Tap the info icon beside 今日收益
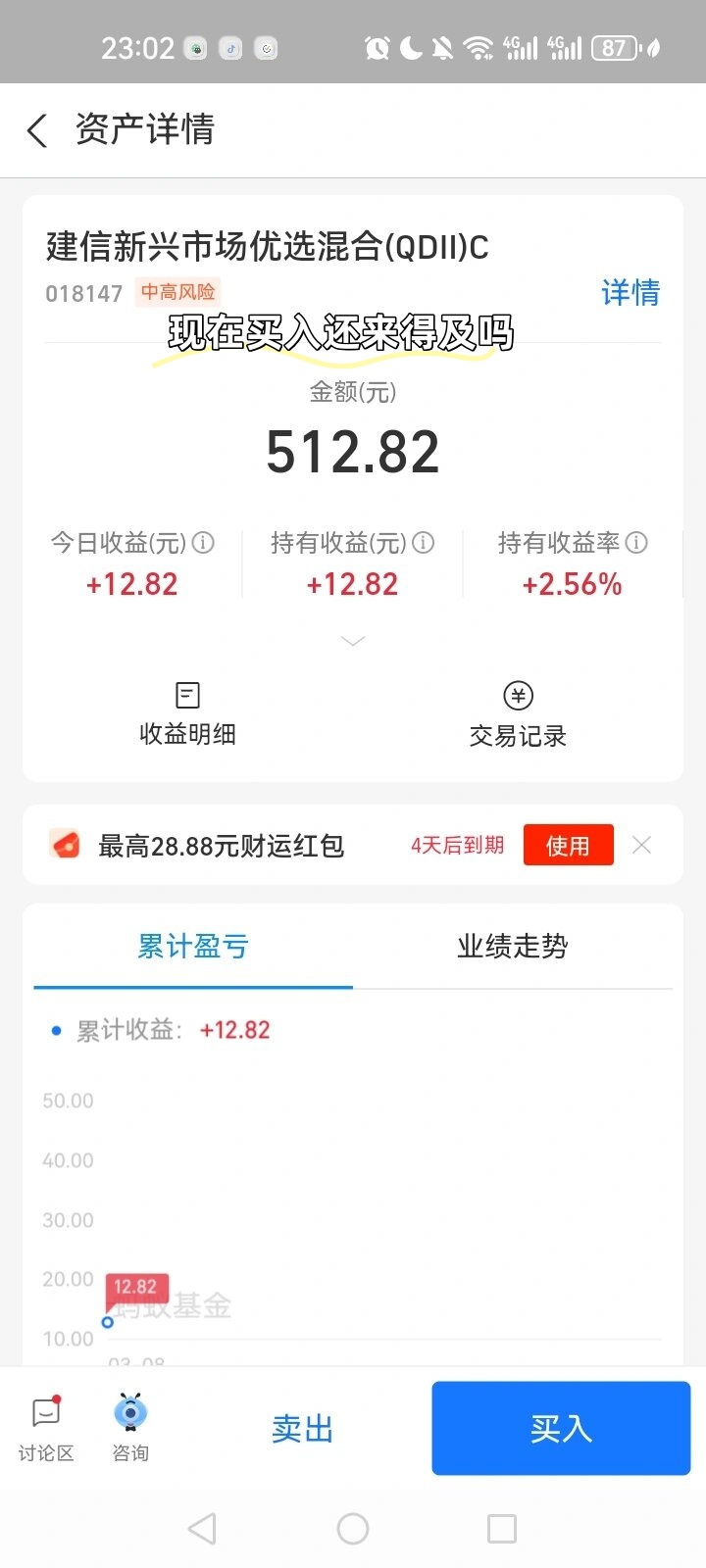Viewport: 706px width, 1568px height. [x=203, y=542]
